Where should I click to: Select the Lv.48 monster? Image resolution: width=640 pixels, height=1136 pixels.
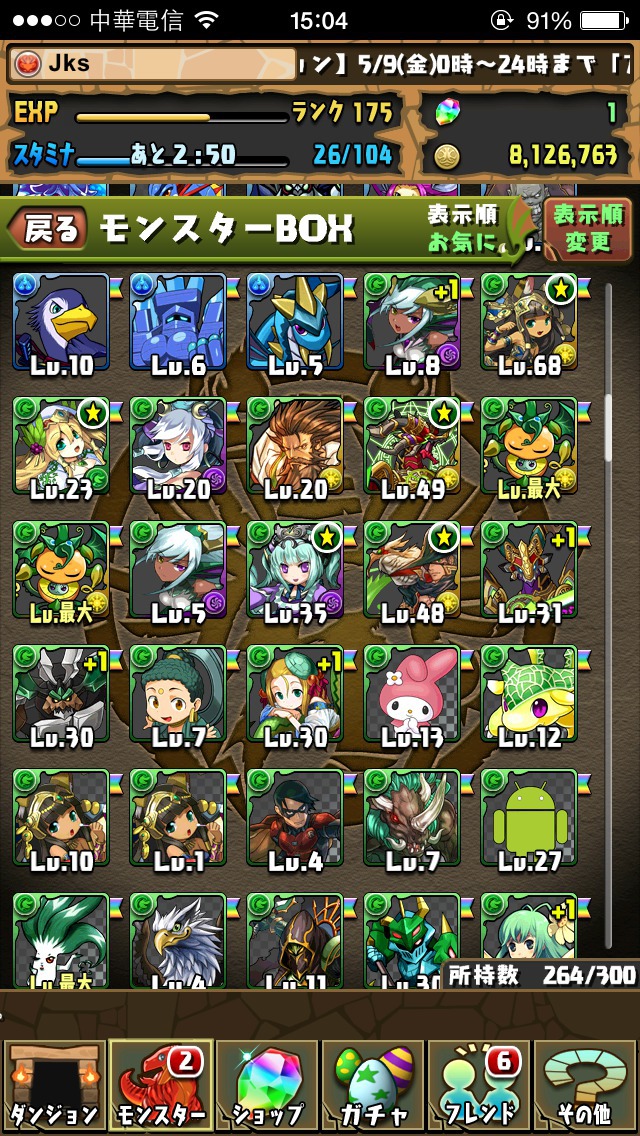point(412,570)
